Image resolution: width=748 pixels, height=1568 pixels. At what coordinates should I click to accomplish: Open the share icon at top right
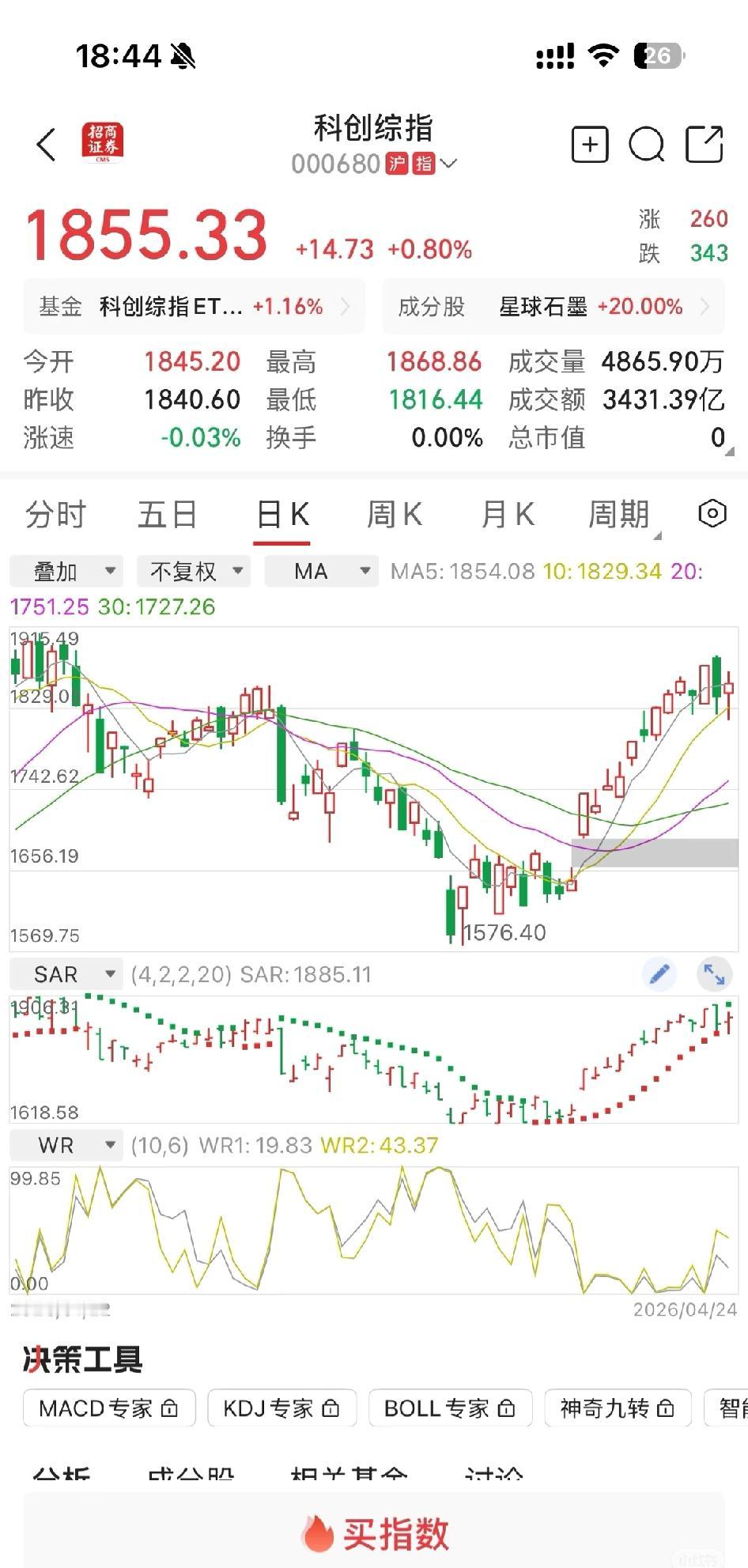pyautogui.click(x=705, y=145)
